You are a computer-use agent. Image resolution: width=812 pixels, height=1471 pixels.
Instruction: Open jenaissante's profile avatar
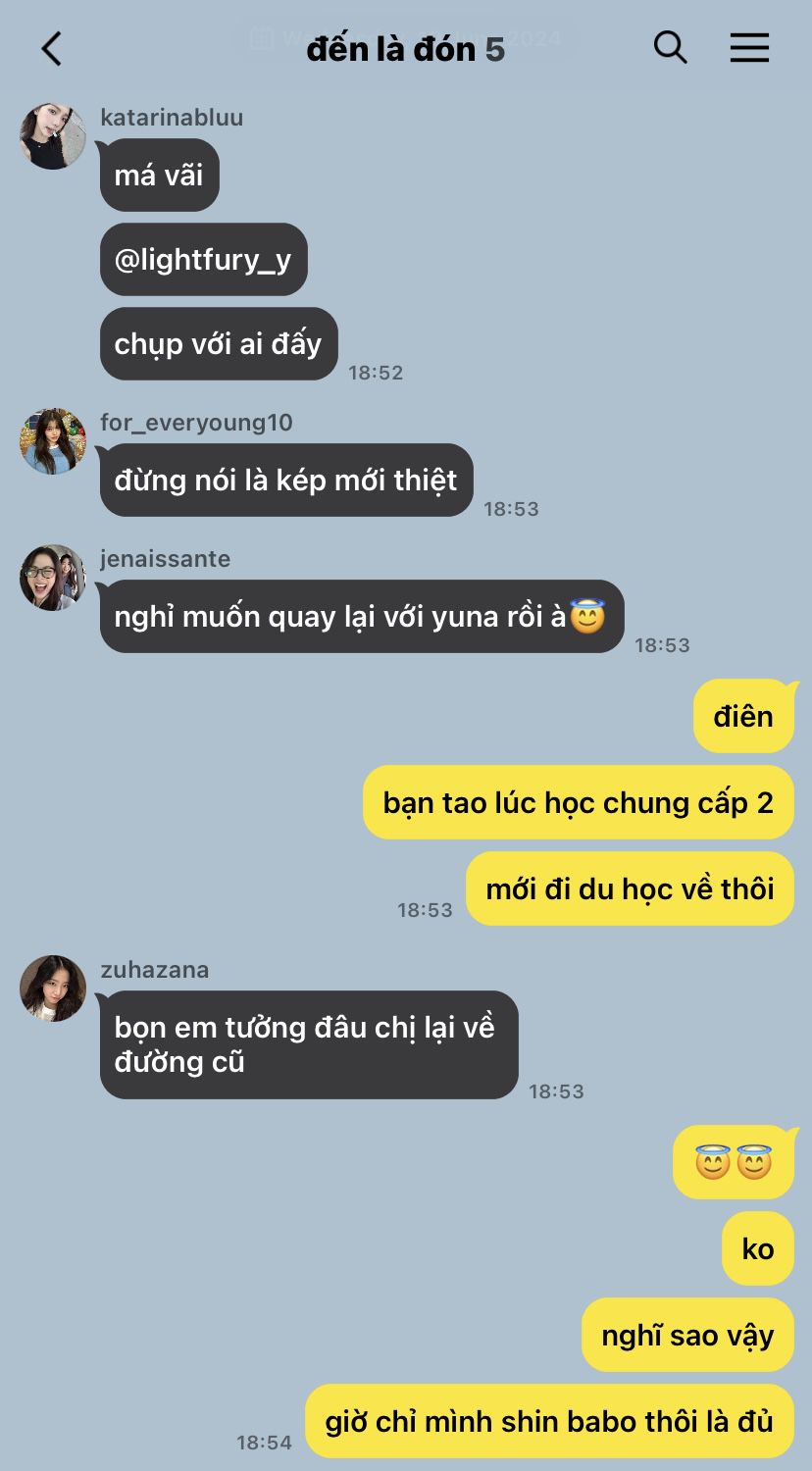53,578
